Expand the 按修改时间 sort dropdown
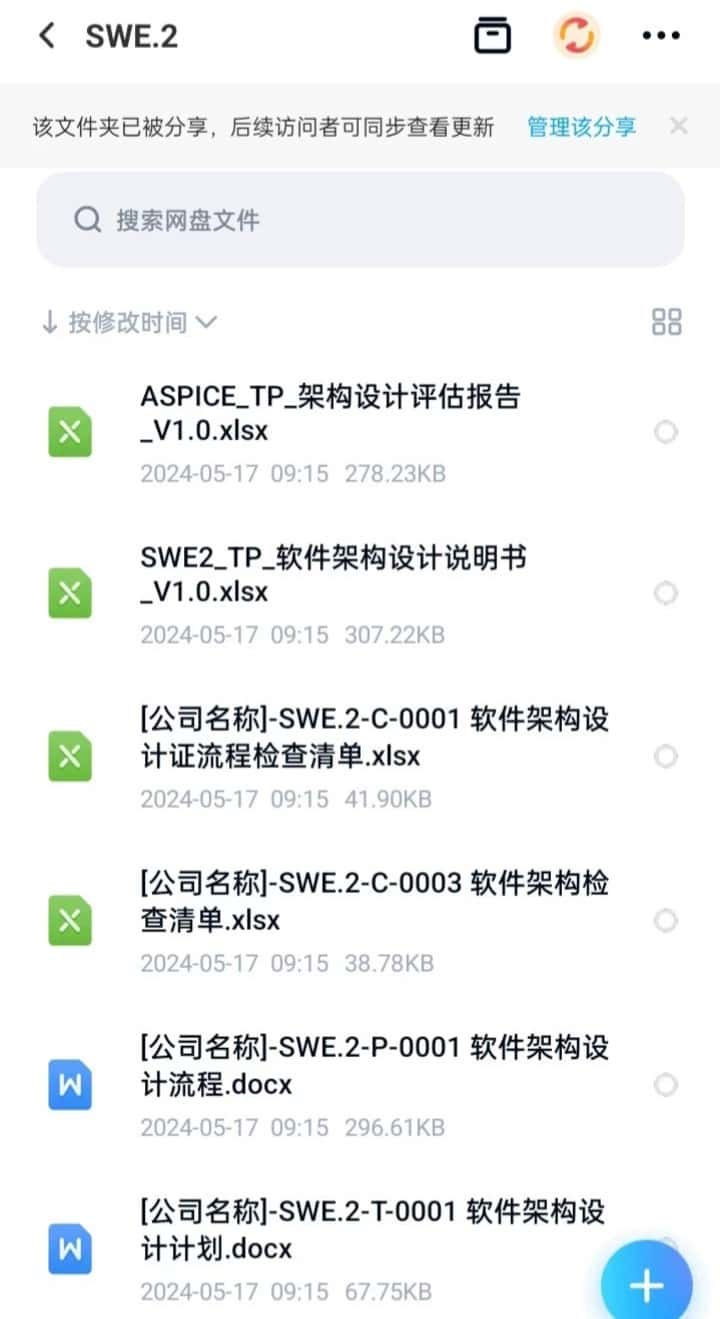 [x=129, y=322]
